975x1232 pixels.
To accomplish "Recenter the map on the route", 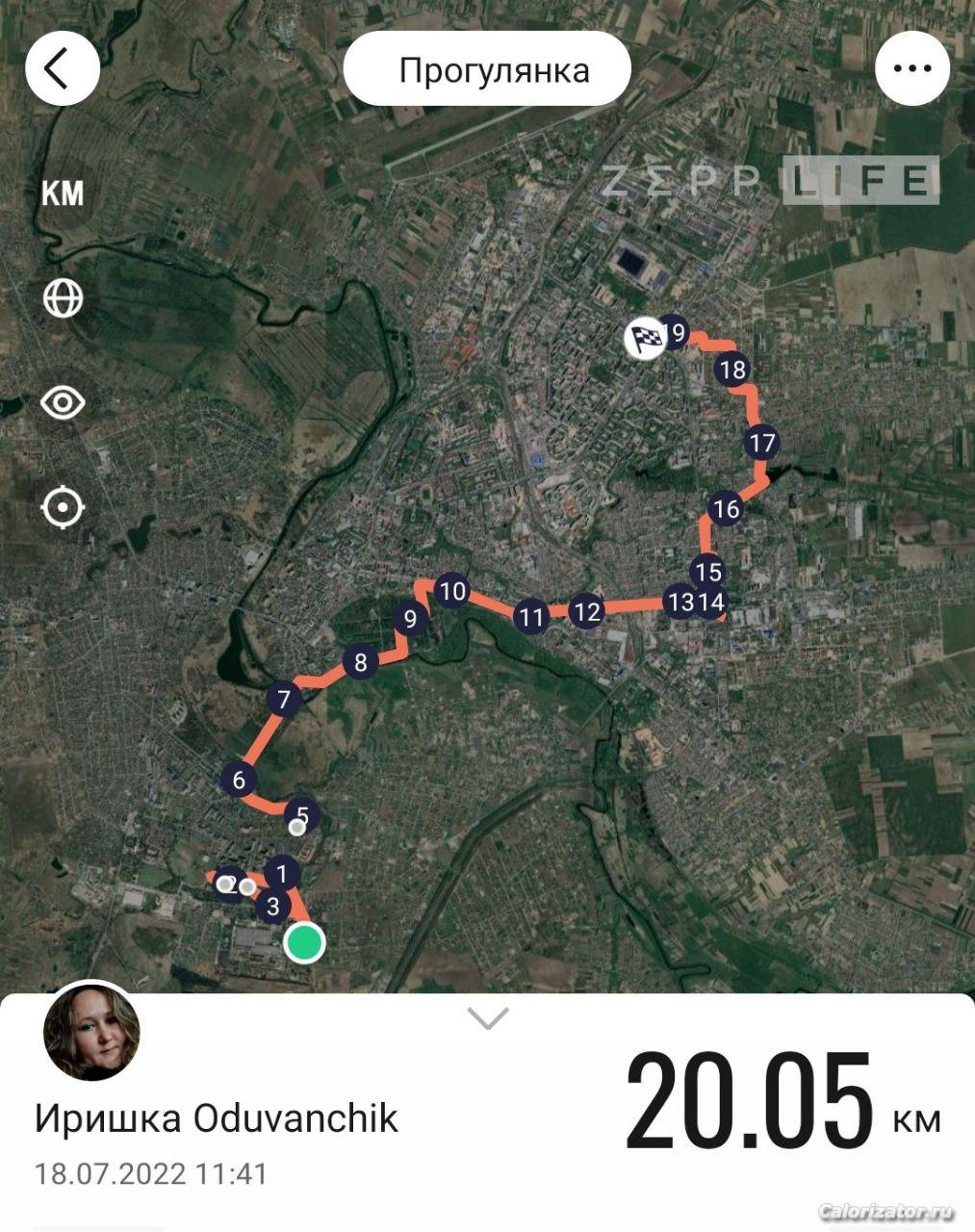I will pyautogui.click(x=64, y=506).
